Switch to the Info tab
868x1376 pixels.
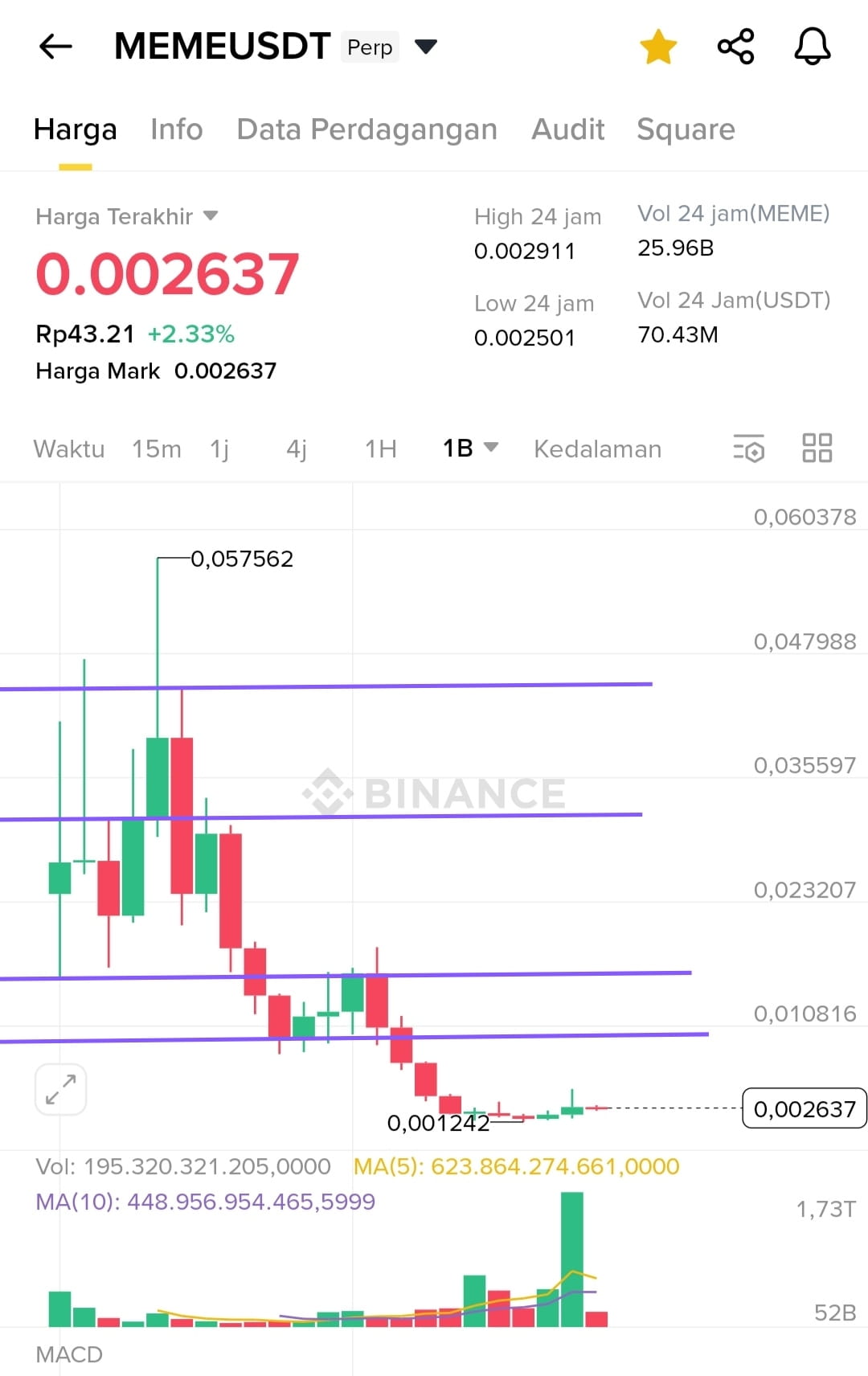tap(176, 129)
